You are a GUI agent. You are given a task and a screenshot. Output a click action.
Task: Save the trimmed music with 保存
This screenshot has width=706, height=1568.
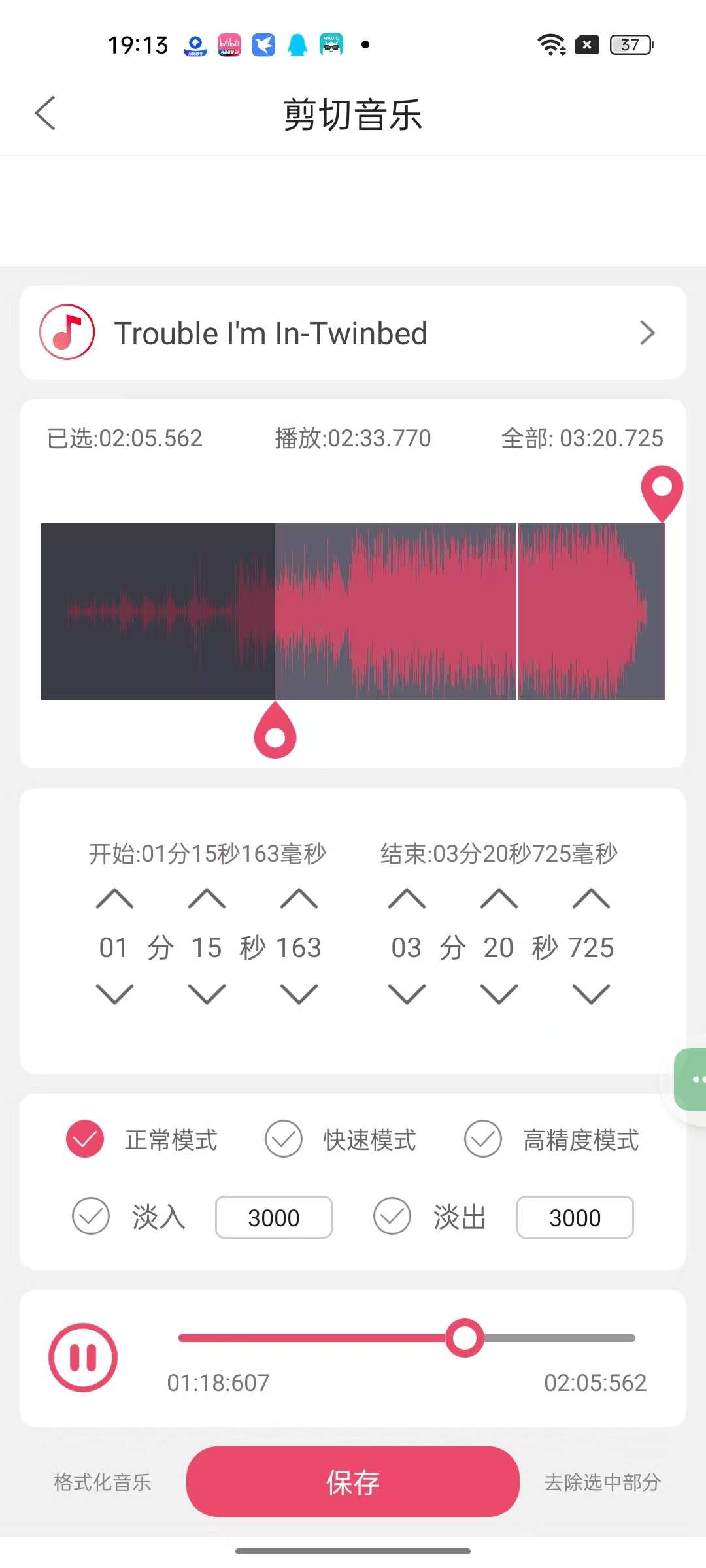[x=353, y=1482]
